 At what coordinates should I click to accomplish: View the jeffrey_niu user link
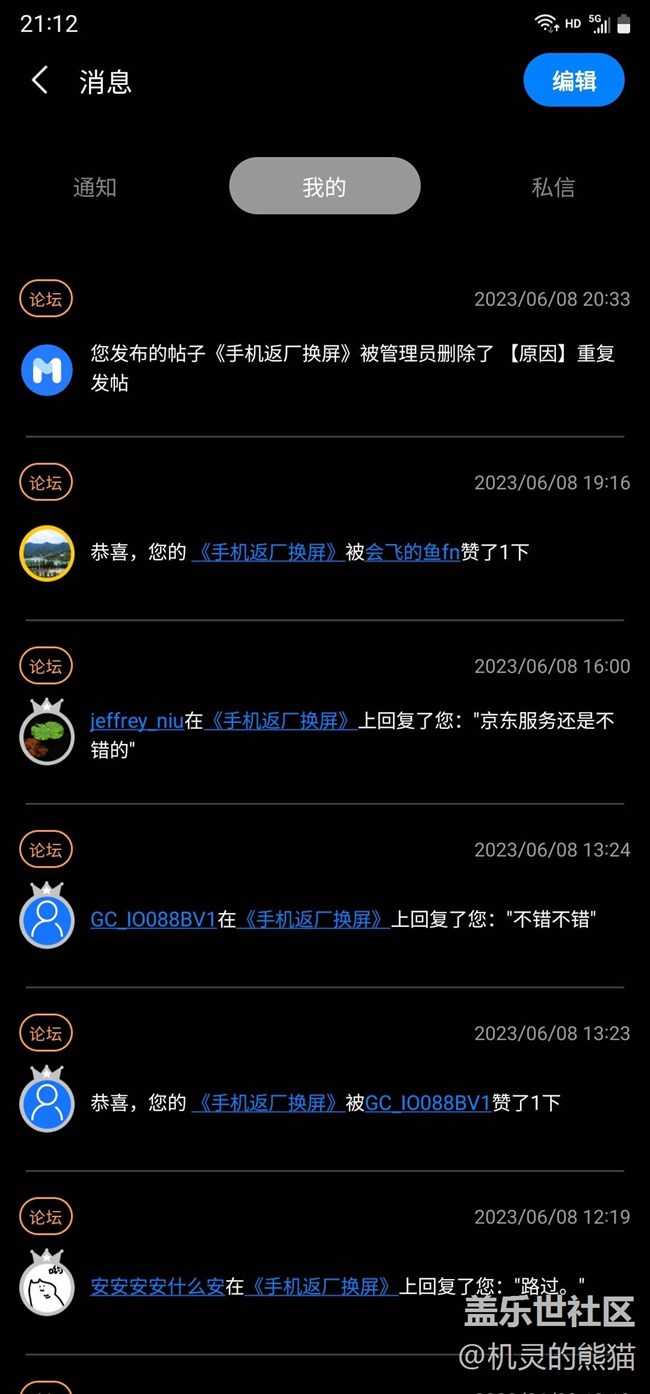click(137, 721)
